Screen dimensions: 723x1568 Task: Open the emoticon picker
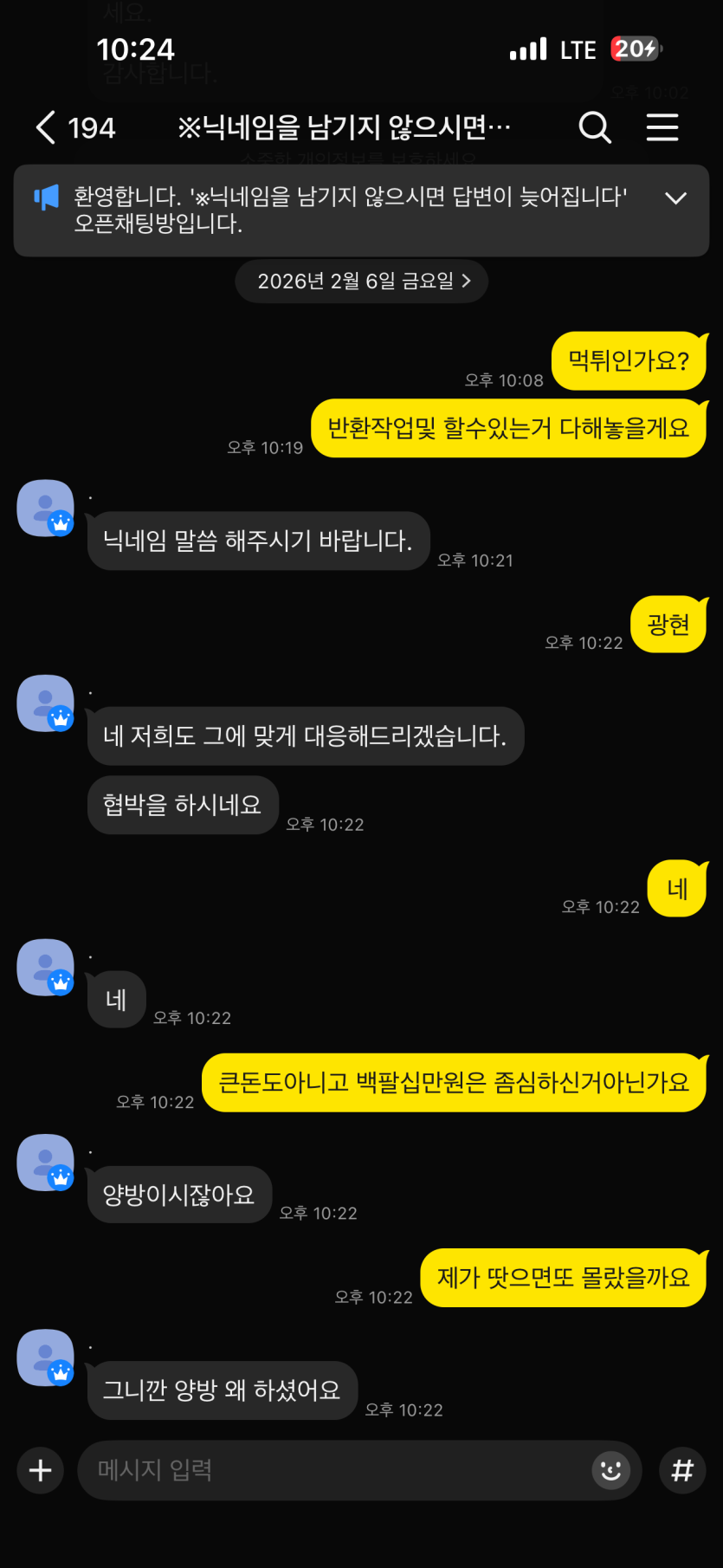[x=611, y=1470]
